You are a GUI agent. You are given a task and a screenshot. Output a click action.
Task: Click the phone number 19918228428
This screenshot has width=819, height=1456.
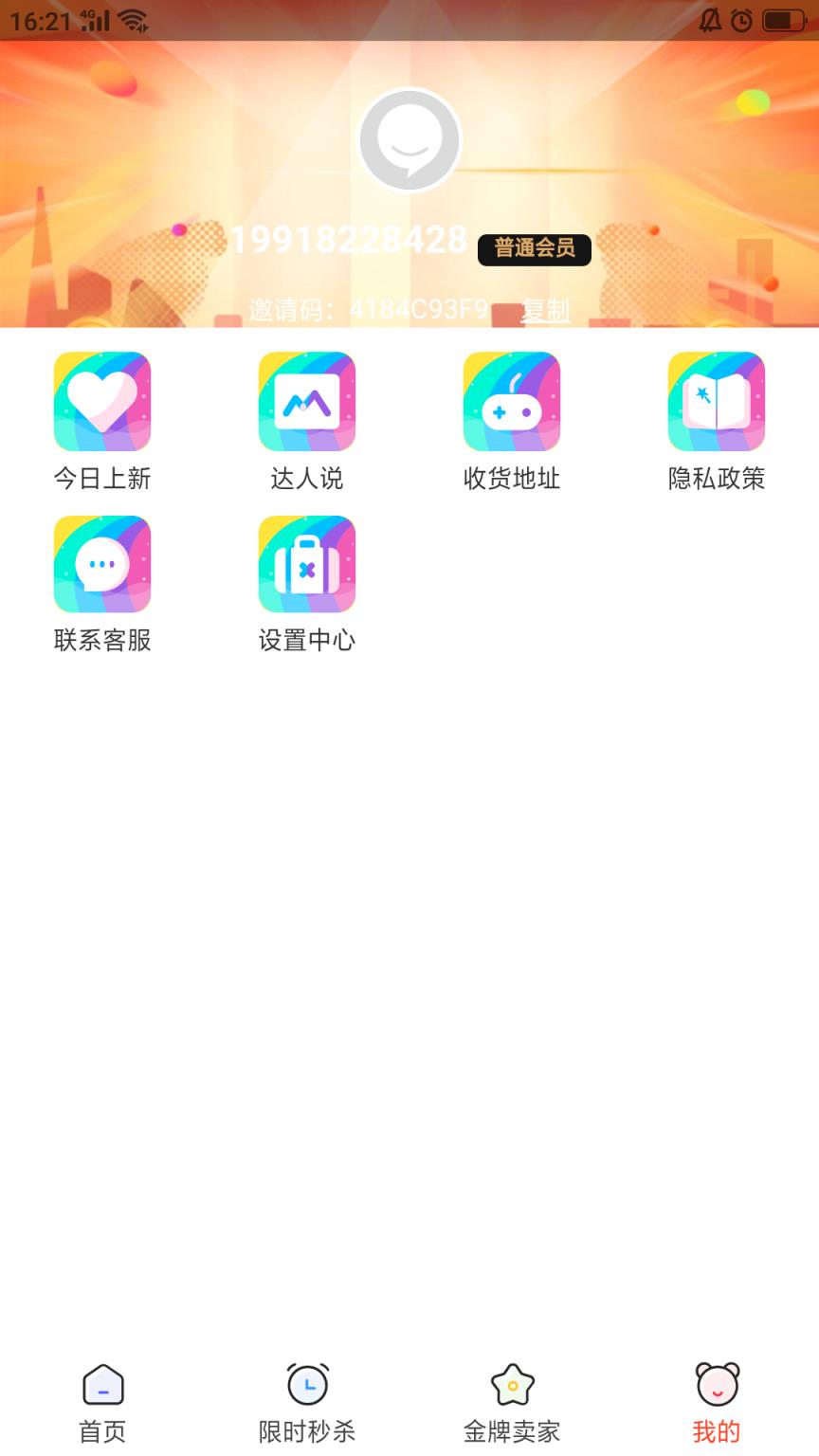click(x=349, y=240)
